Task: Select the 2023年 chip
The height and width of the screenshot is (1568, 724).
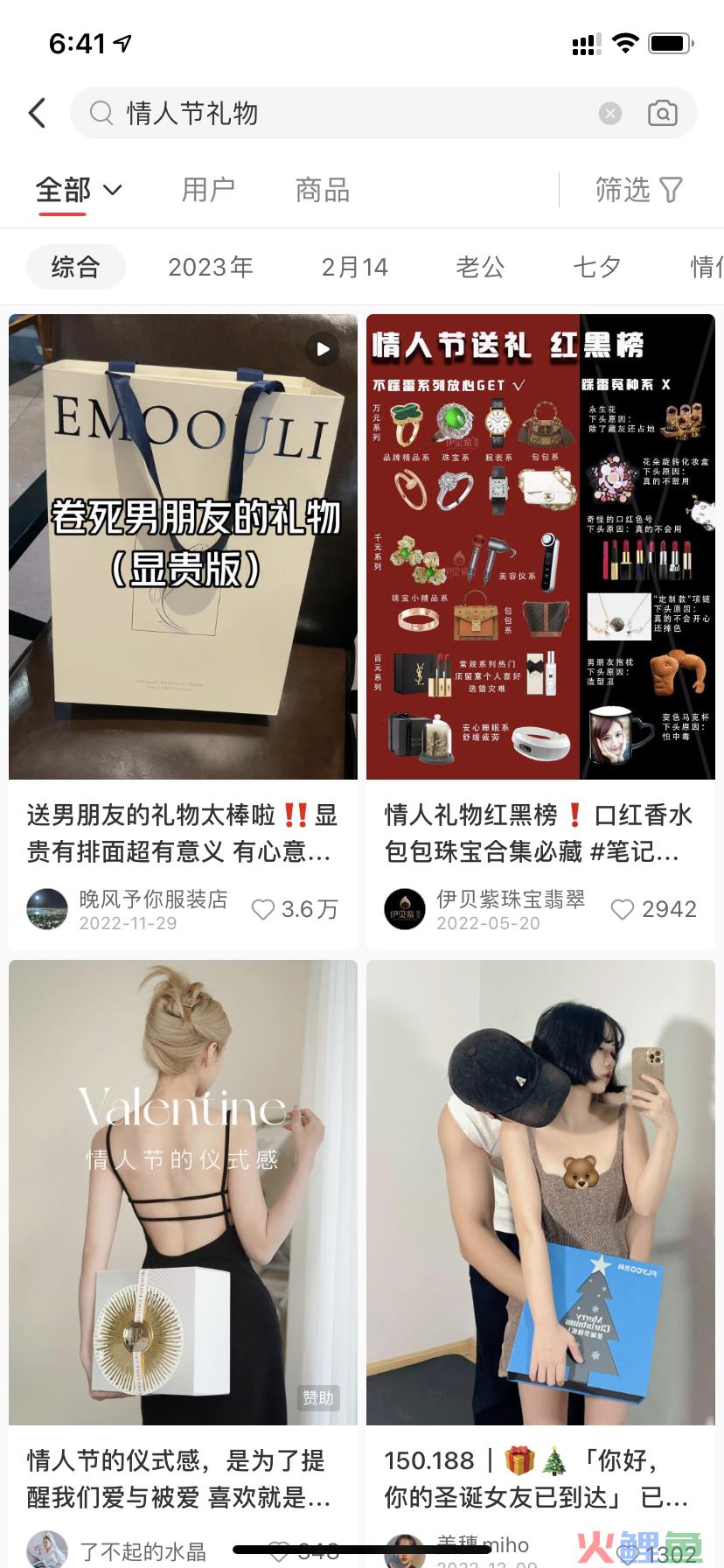Action: click(211, 267)
